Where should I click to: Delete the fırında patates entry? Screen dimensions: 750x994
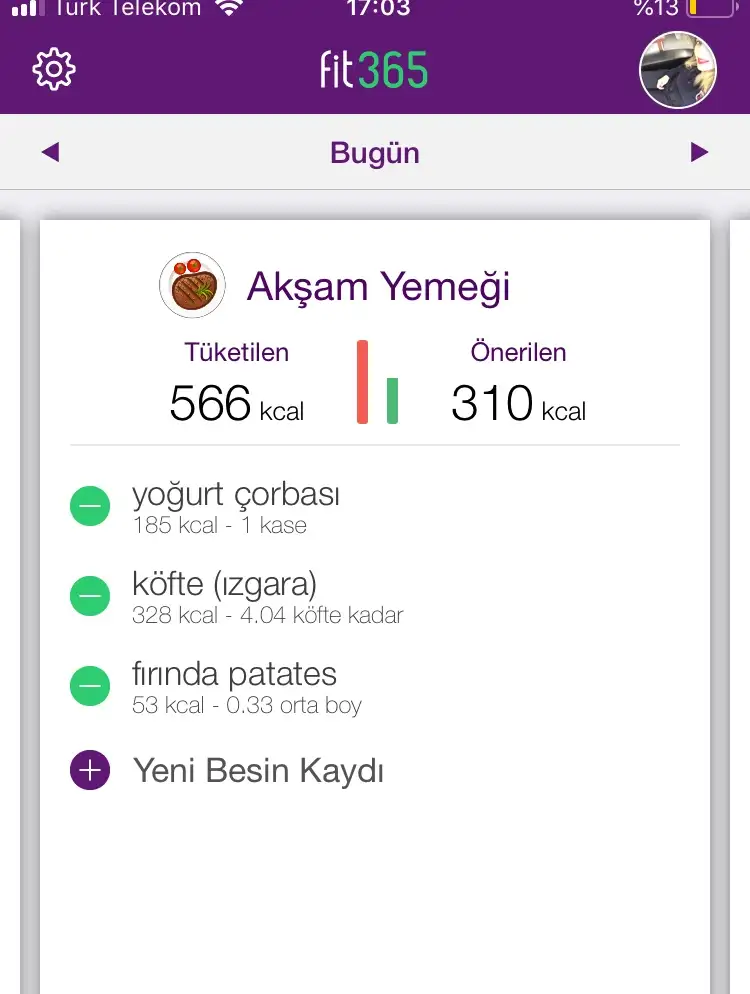[x=90, y=687]
